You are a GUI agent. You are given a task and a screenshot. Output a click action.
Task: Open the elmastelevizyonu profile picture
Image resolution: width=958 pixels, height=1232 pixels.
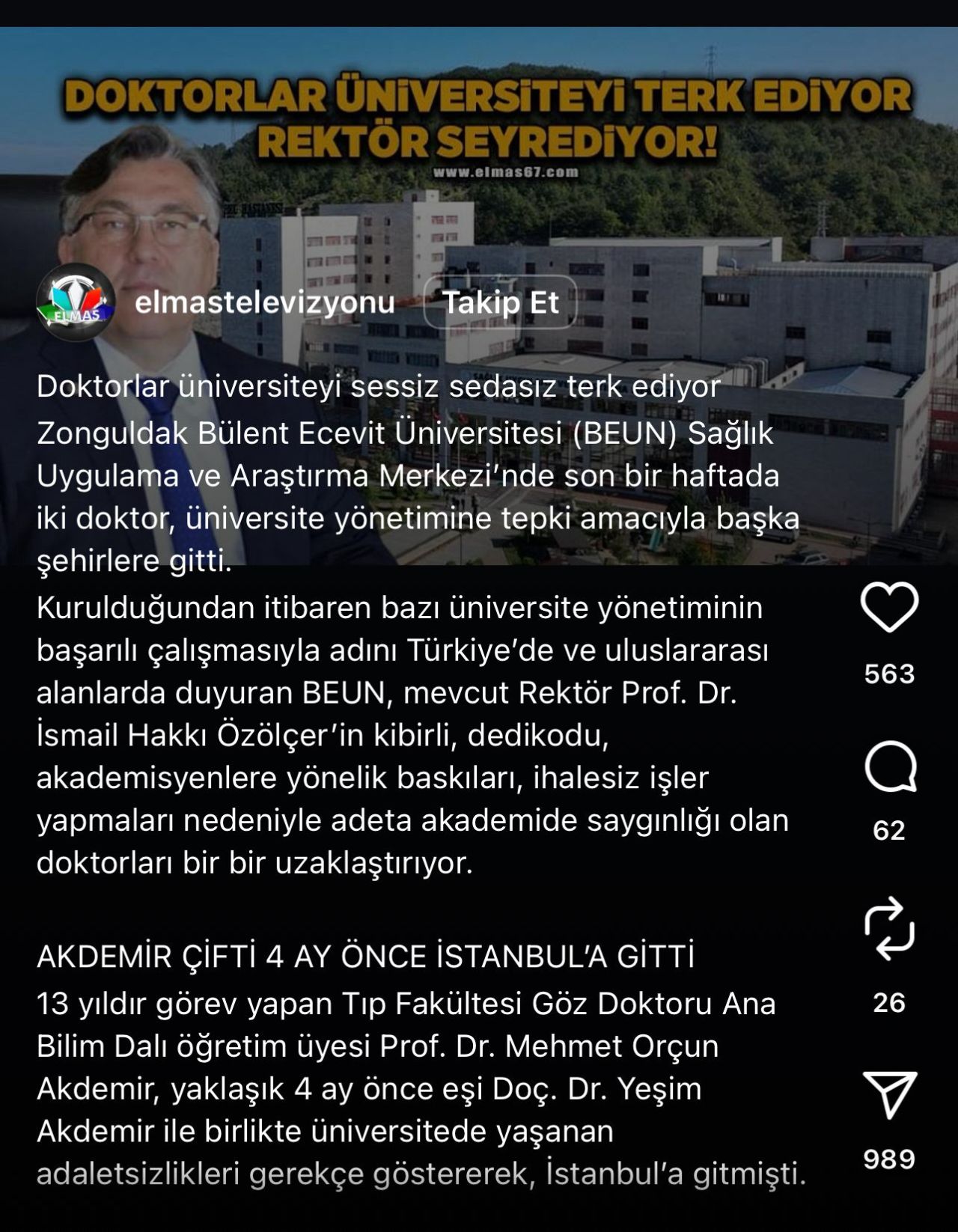76,302
